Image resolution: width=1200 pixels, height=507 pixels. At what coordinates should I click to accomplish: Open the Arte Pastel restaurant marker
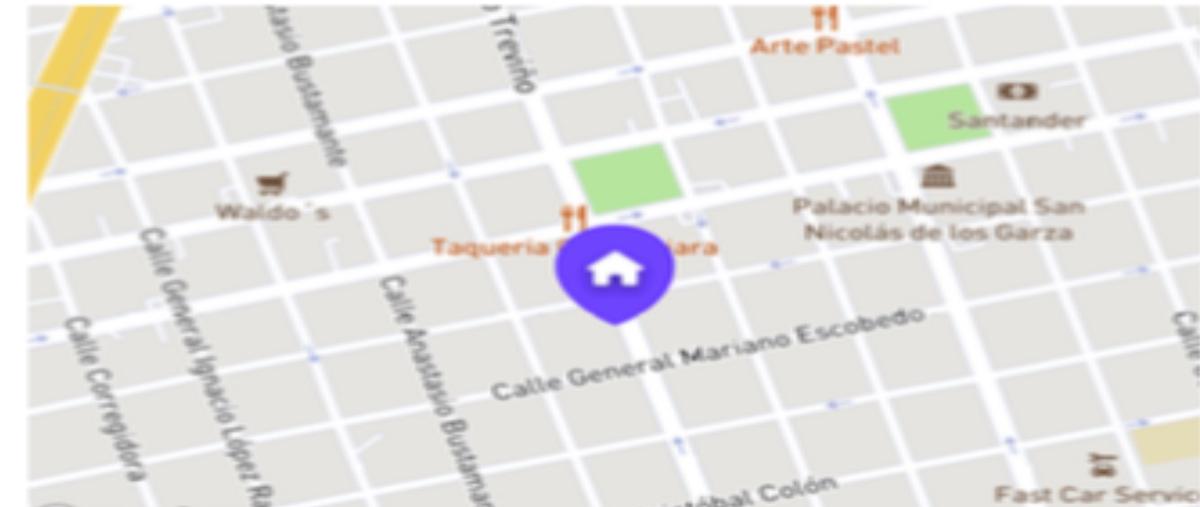coord(825,20)
